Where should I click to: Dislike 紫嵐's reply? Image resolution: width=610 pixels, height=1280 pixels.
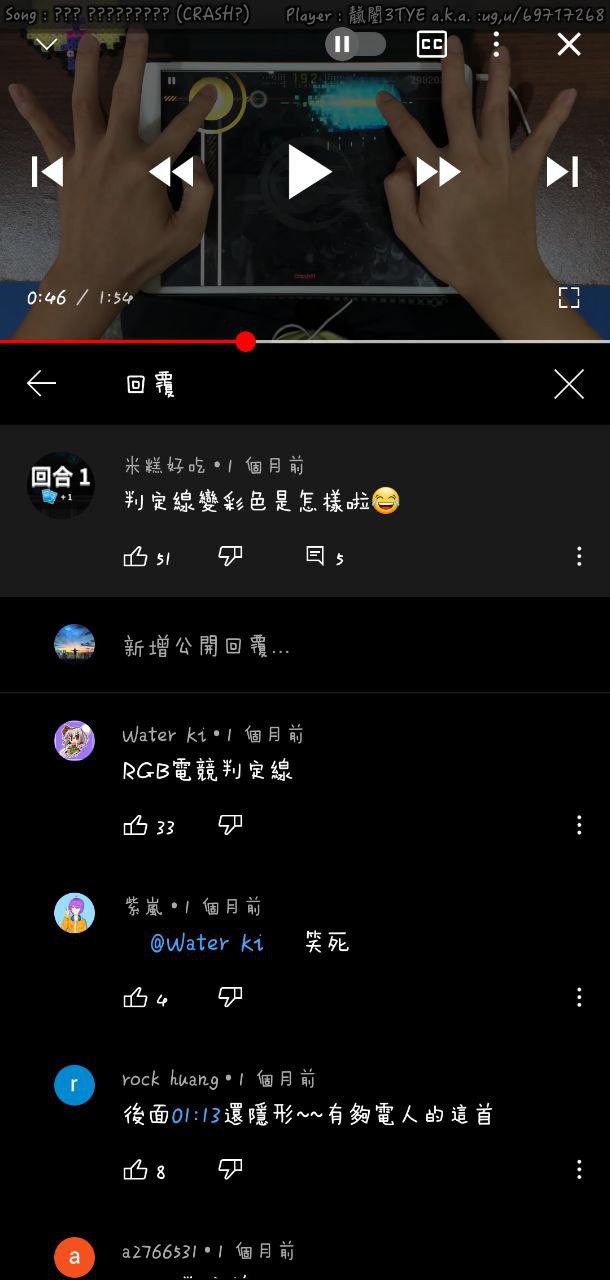[x=230, y=997]
